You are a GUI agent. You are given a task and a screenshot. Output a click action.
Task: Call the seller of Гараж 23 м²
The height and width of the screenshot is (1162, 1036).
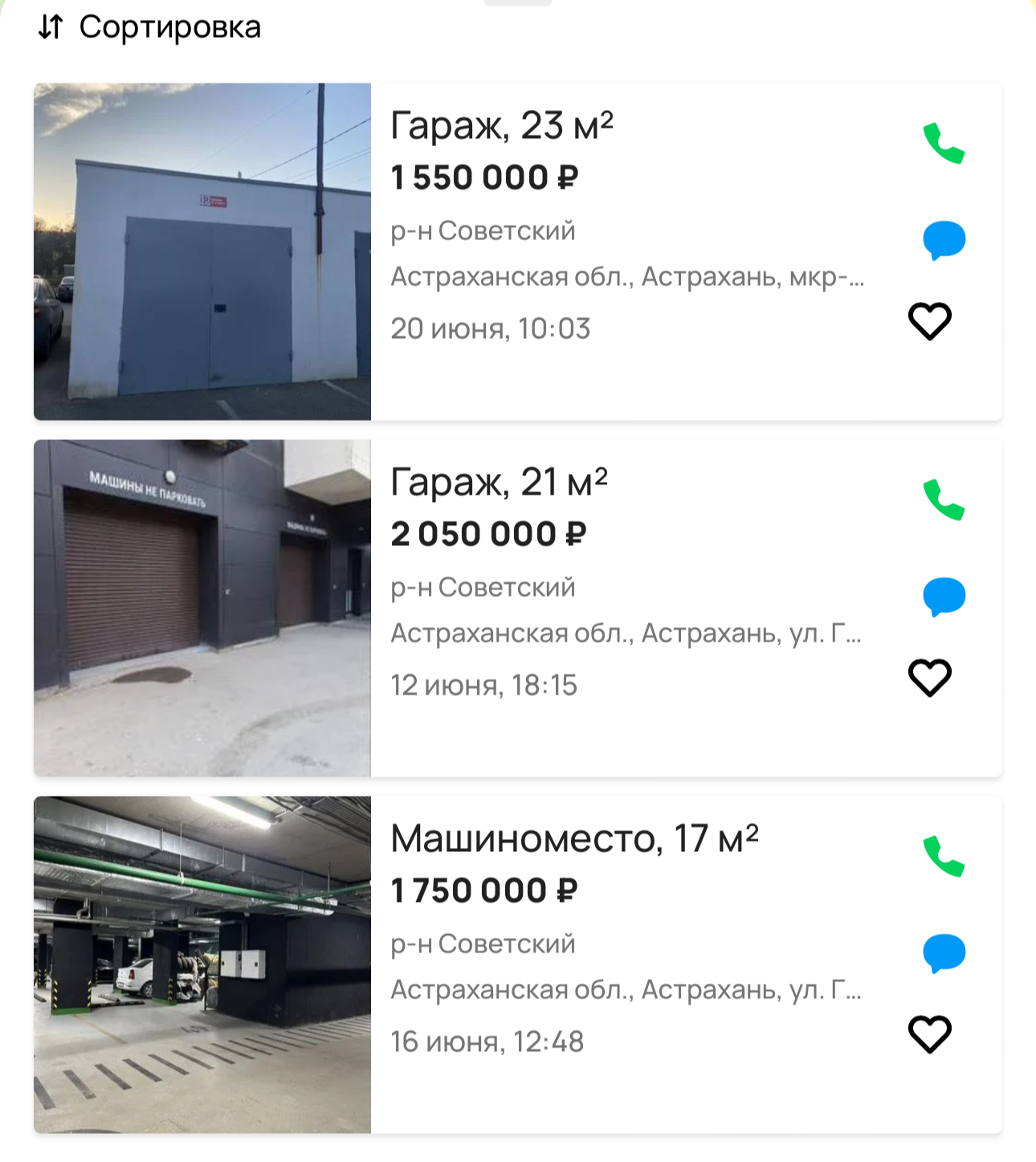coord(944,144)
